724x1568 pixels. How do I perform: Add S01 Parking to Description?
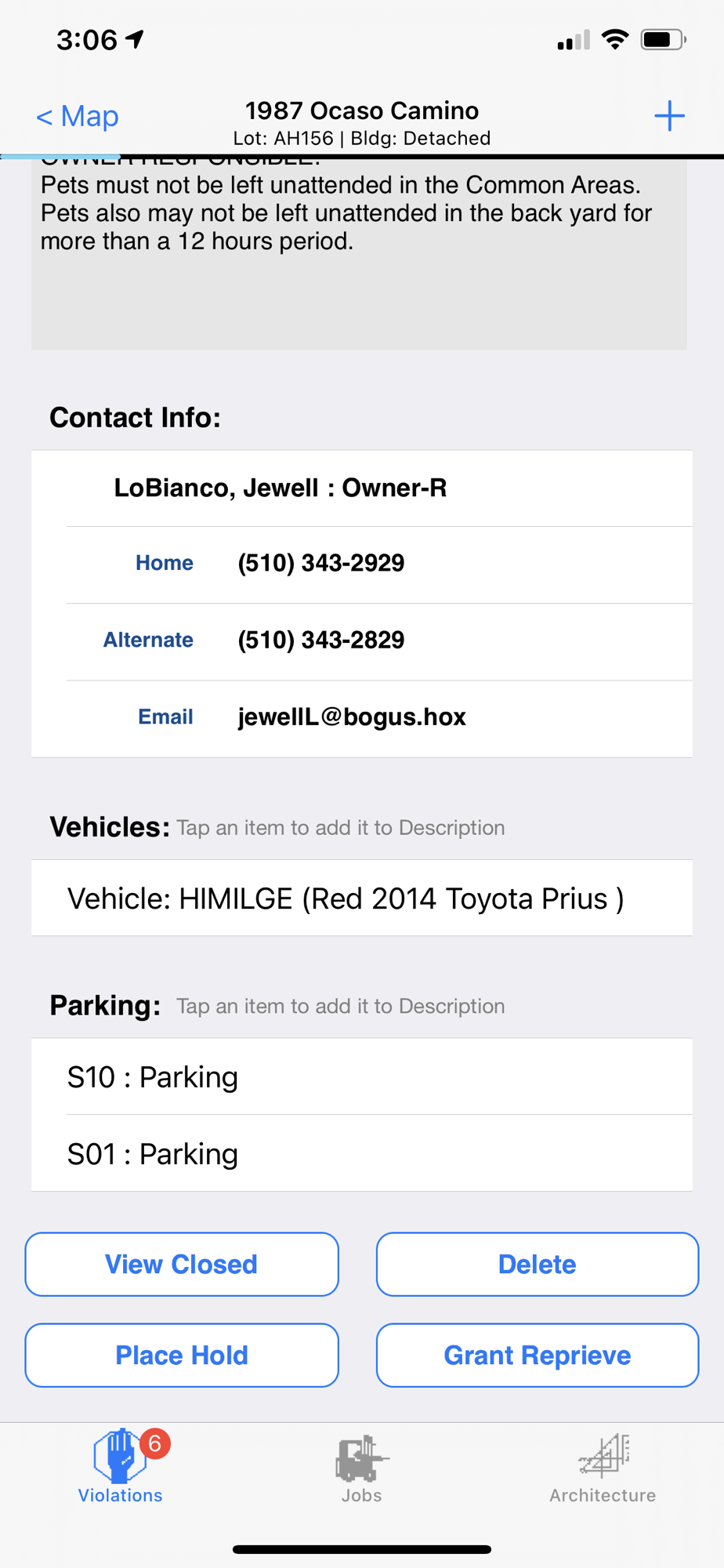click(362, 1153)
